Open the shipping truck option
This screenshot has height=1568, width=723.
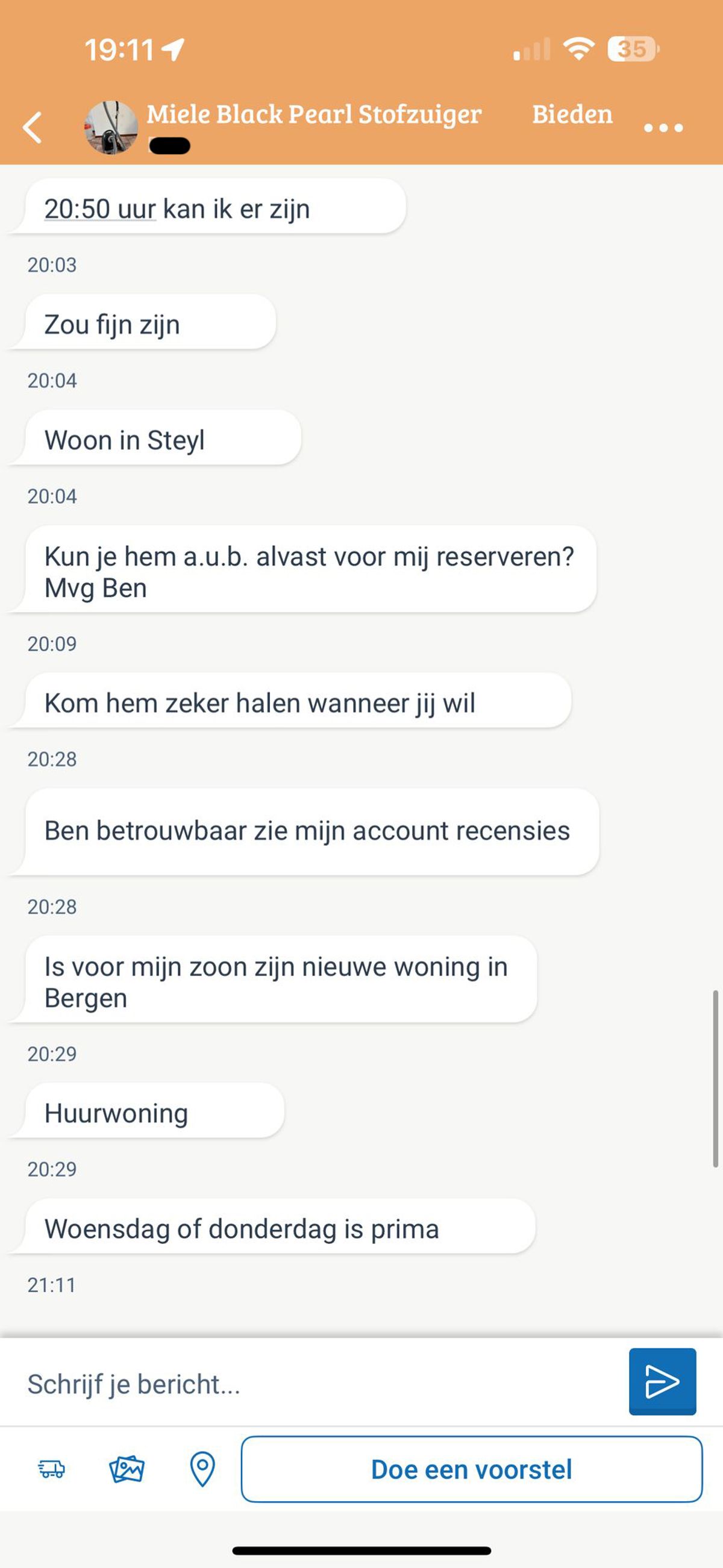pos(52,1469)
